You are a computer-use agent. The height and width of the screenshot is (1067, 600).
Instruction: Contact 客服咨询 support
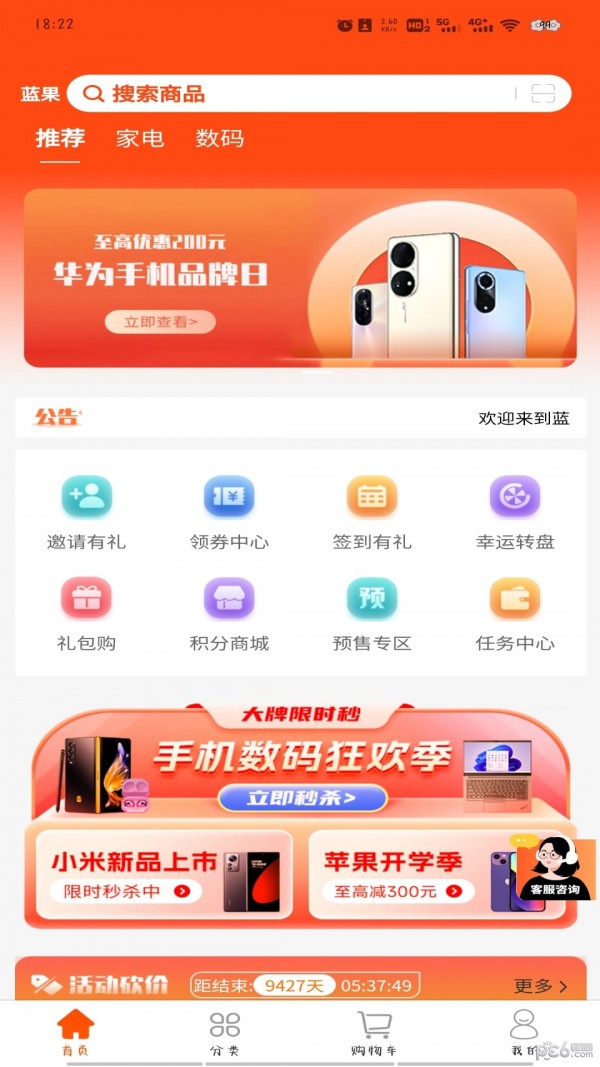[x=555, y=868]
